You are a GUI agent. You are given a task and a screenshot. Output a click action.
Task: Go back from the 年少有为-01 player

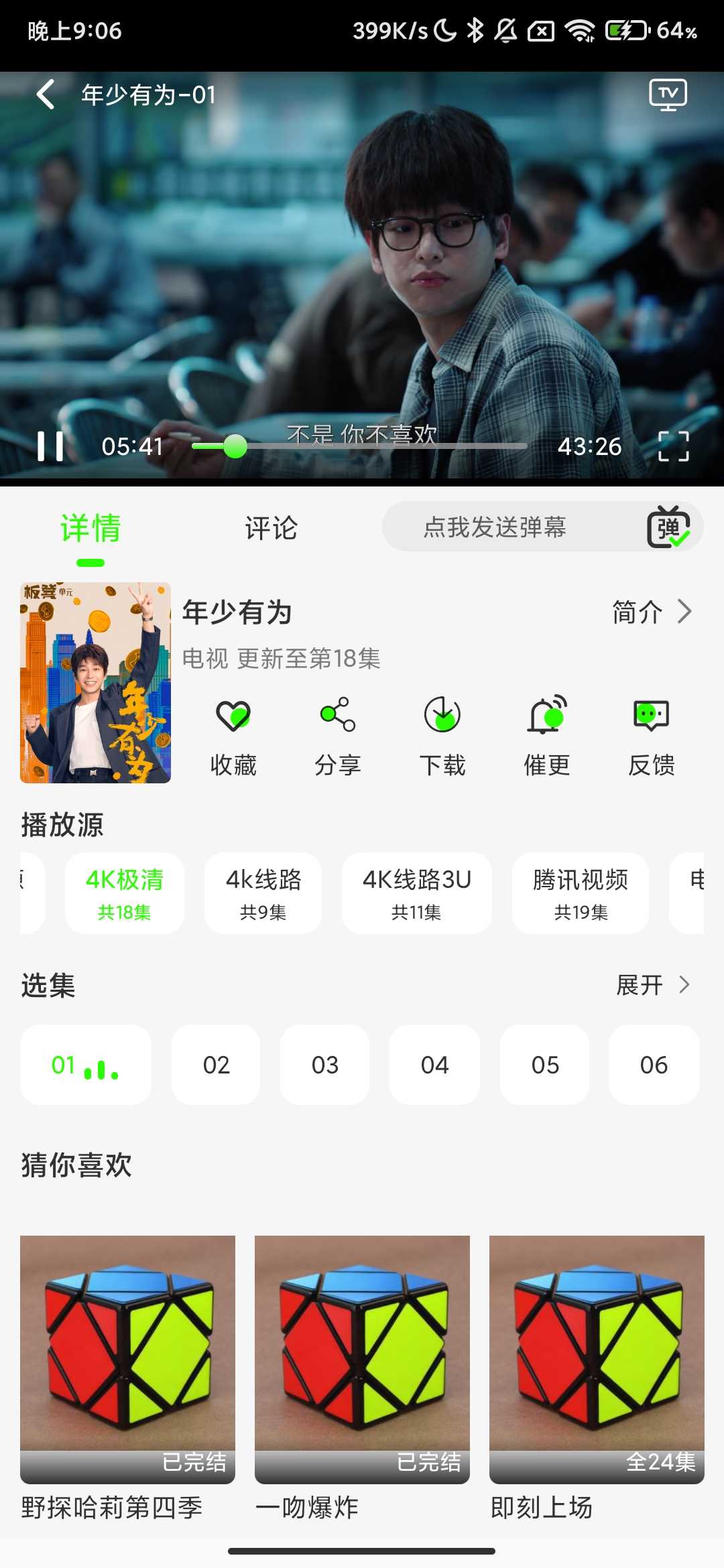46,94
